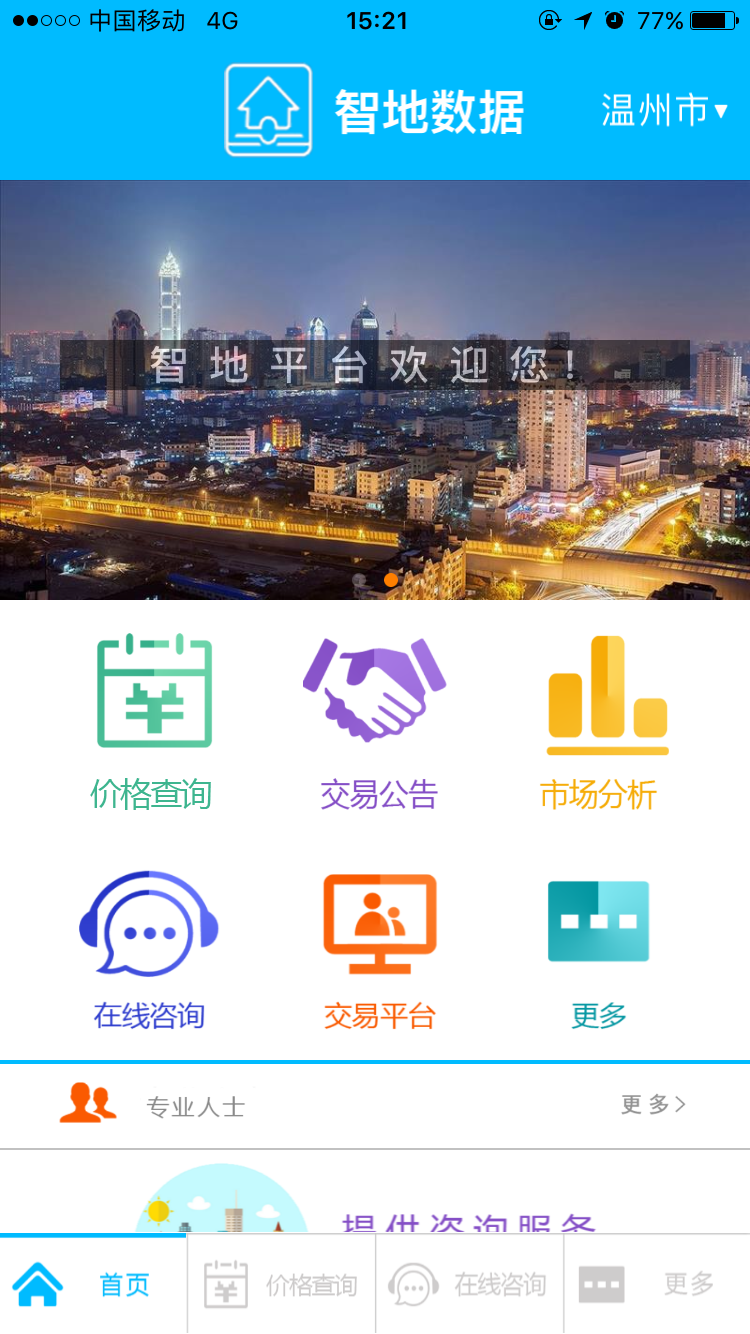Open 价格查询 from the icon grid
Screen dimensions: 750x1334
152,722
